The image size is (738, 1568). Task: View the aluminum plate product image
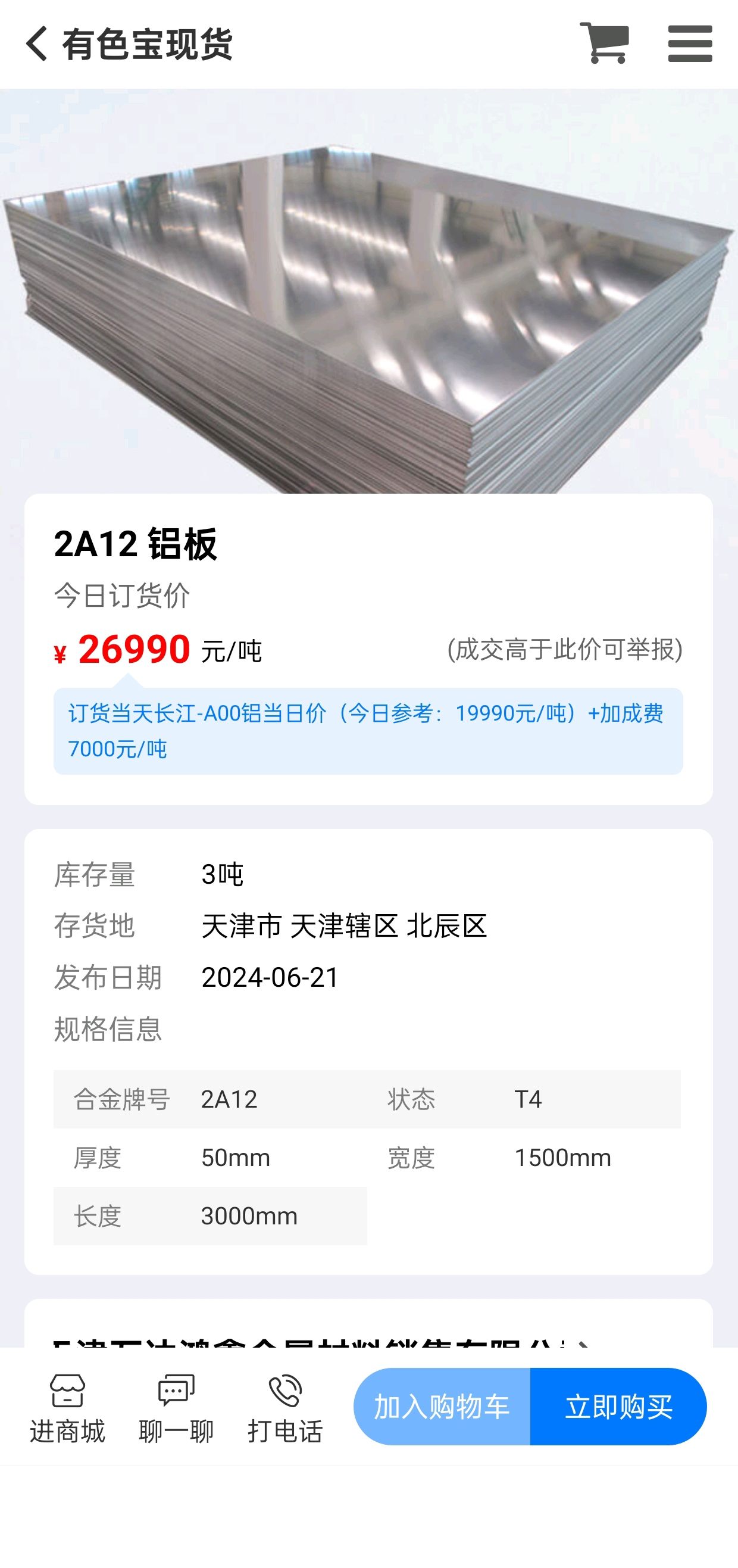coord(368,291)
